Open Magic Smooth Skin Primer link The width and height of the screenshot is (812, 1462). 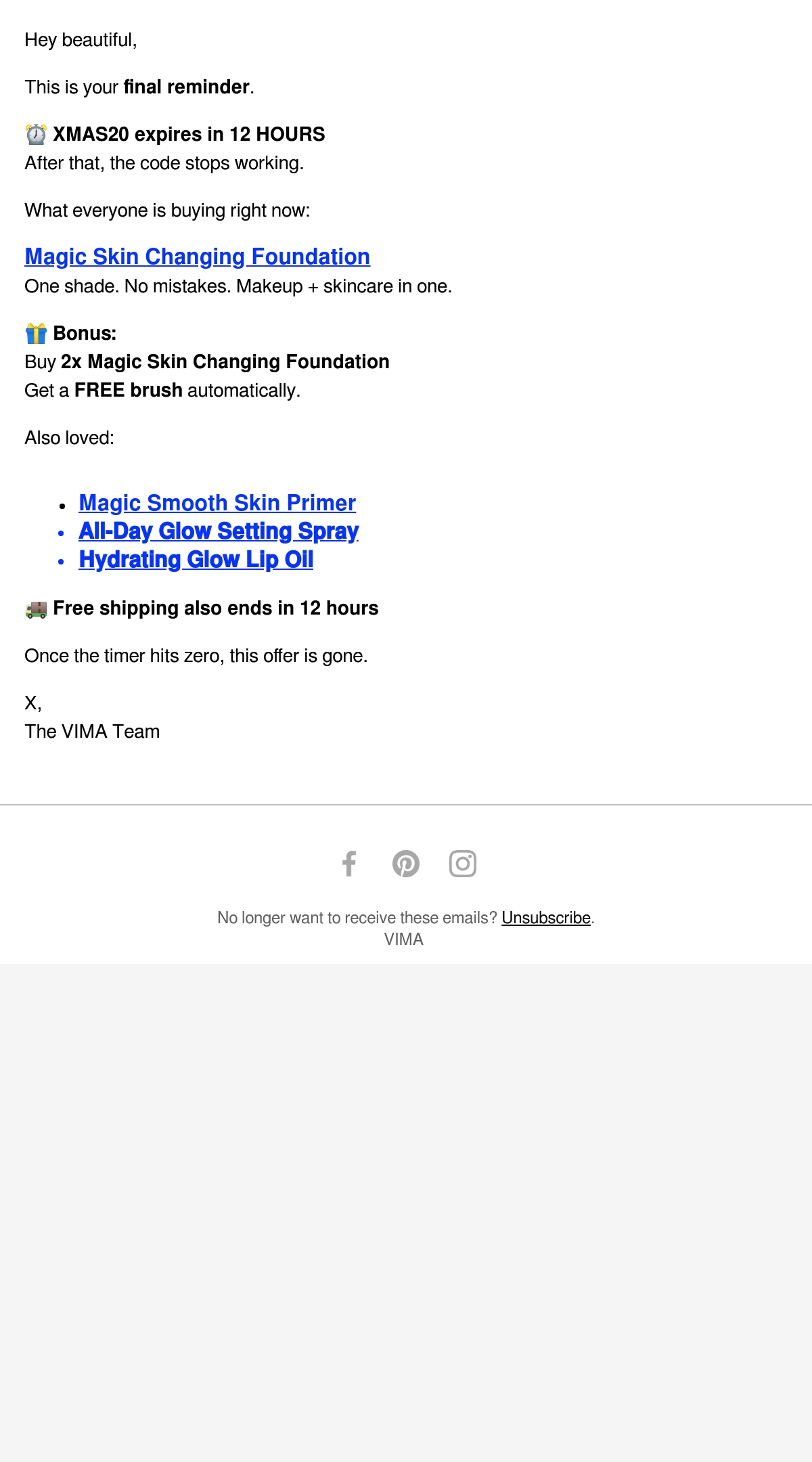217,503
